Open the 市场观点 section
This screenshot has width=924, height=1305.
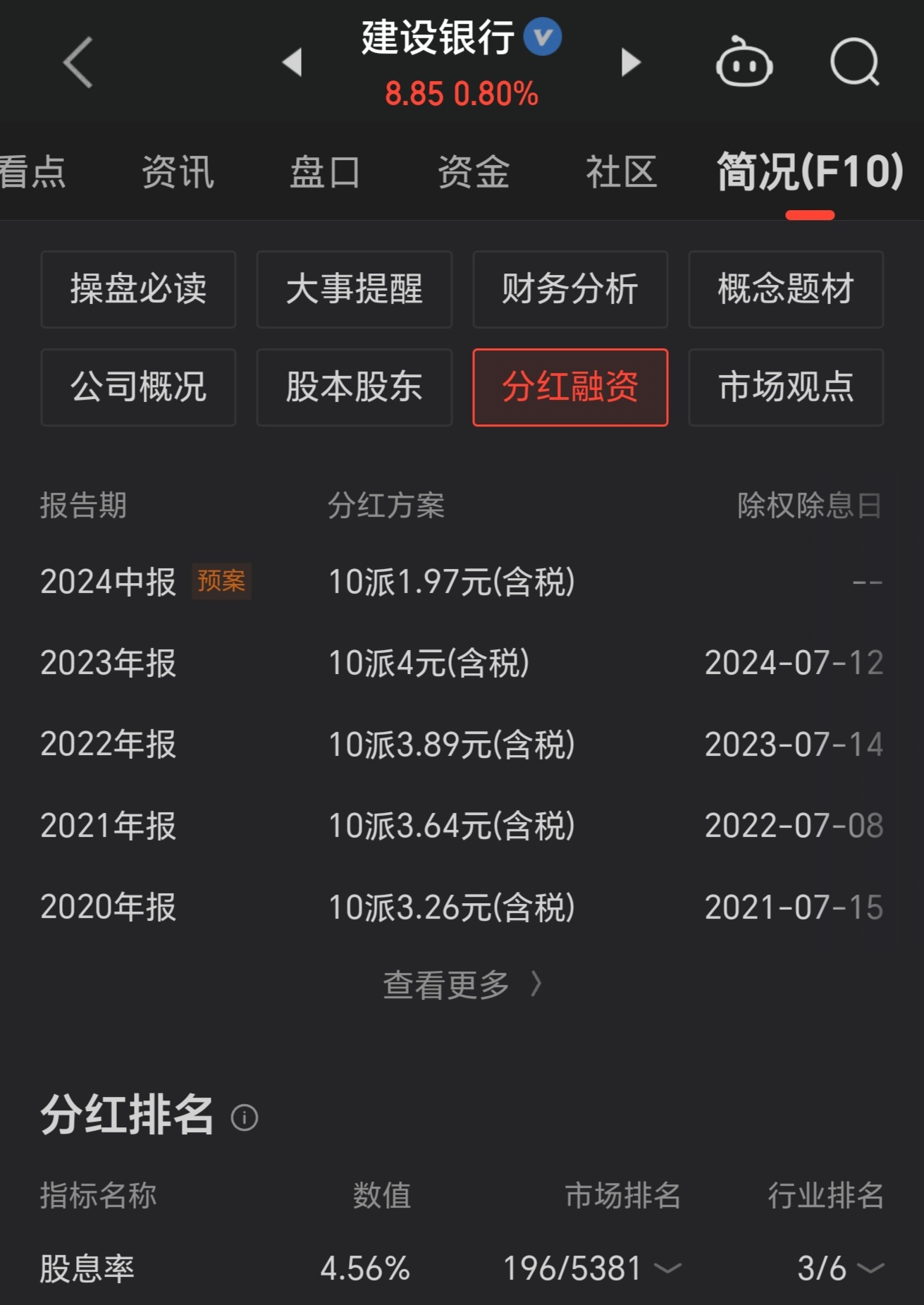click(786, 388)
